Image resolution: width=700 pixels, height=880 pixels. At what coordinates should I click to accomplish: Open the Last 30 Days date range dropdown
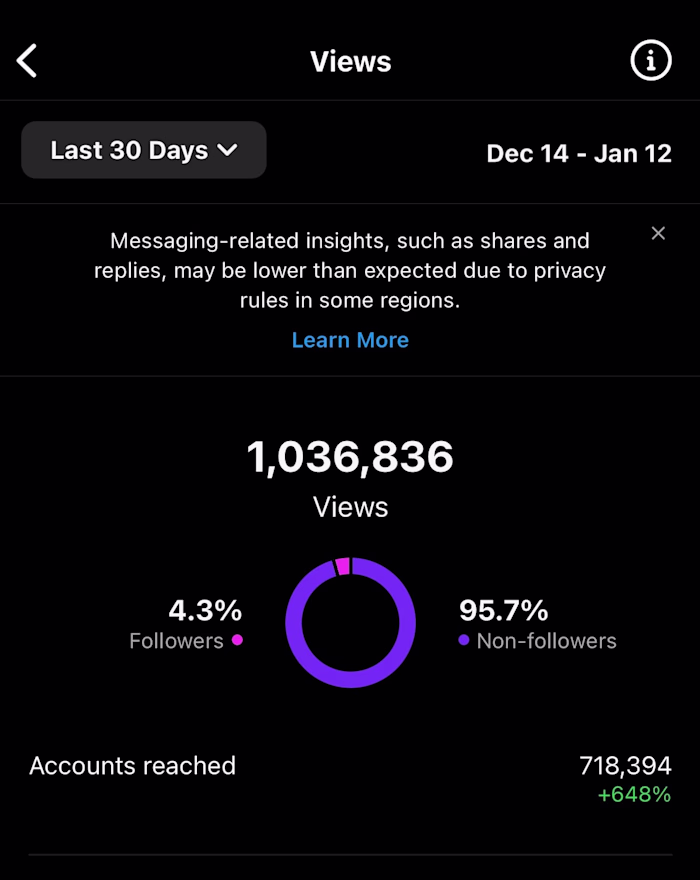coord(144,150)
